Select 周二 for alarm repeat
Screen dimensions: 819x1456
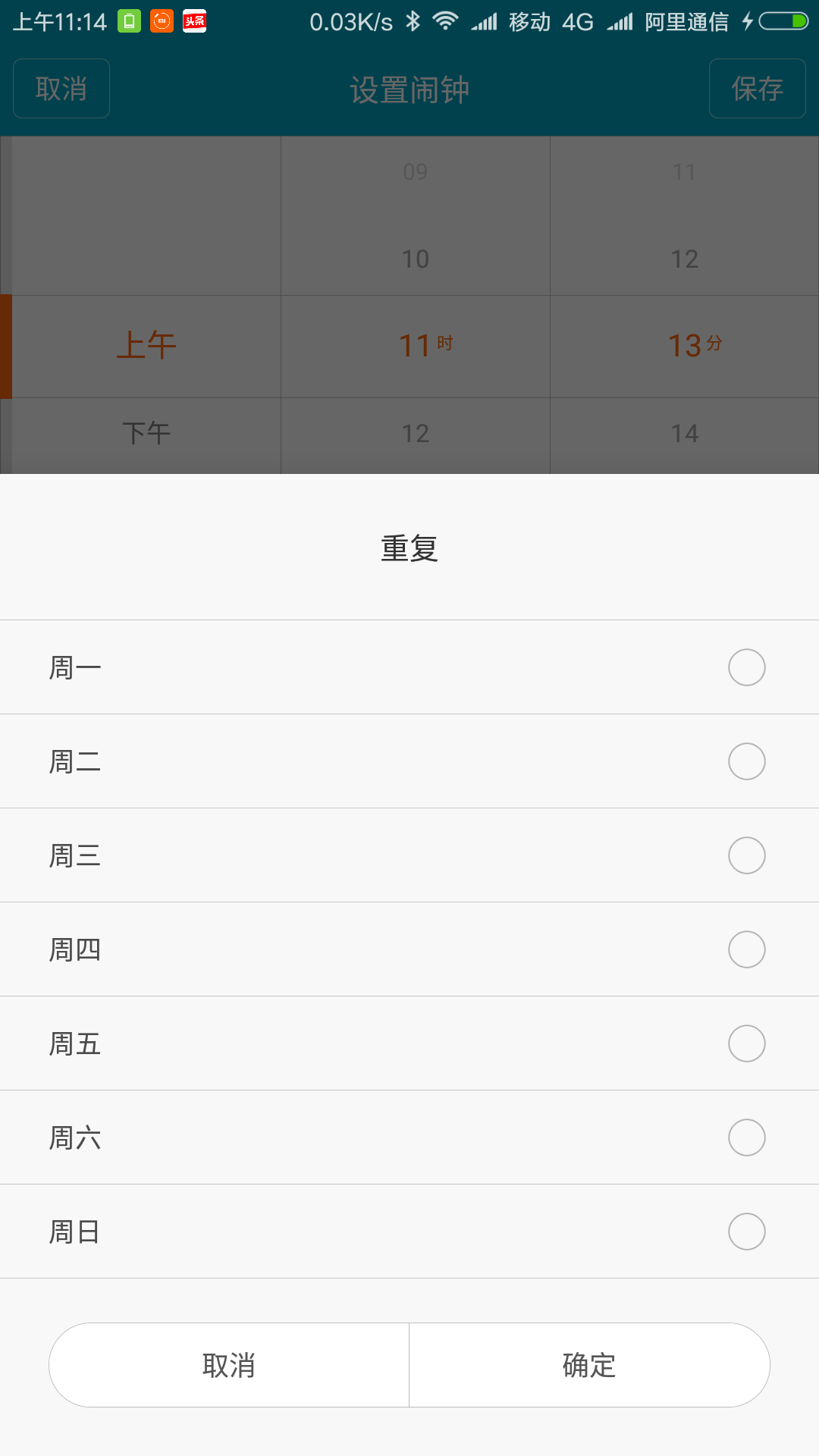pos(409,761)
